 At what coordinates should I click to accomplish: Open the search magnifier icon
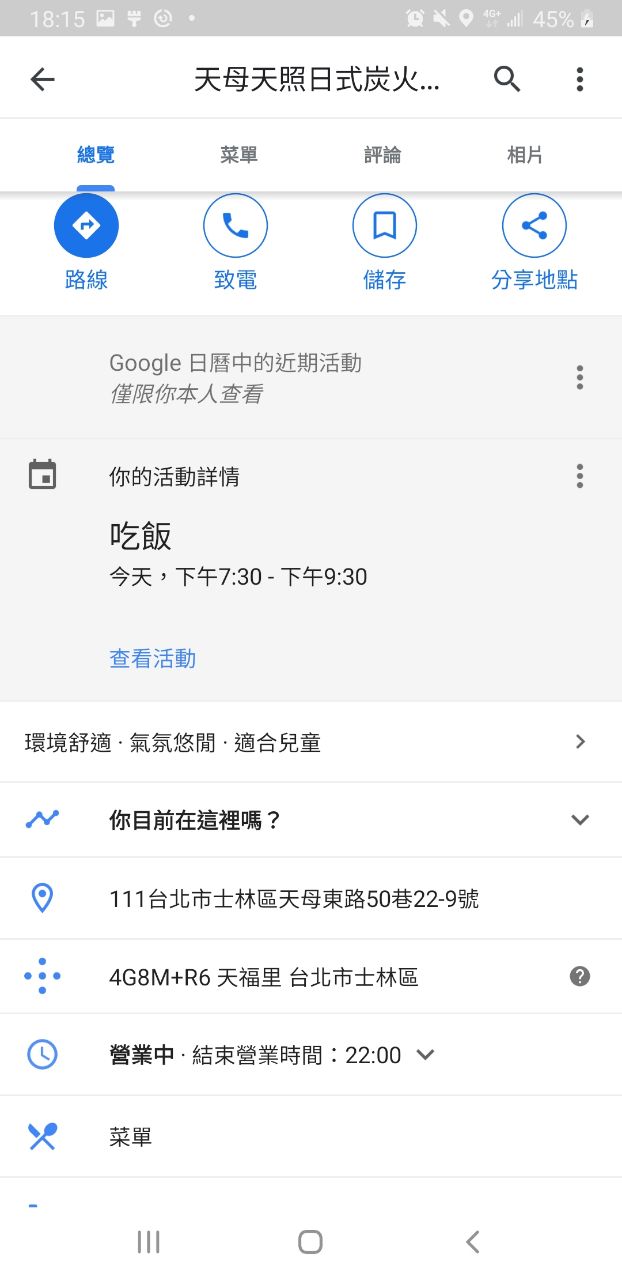(x=507, y=80)
